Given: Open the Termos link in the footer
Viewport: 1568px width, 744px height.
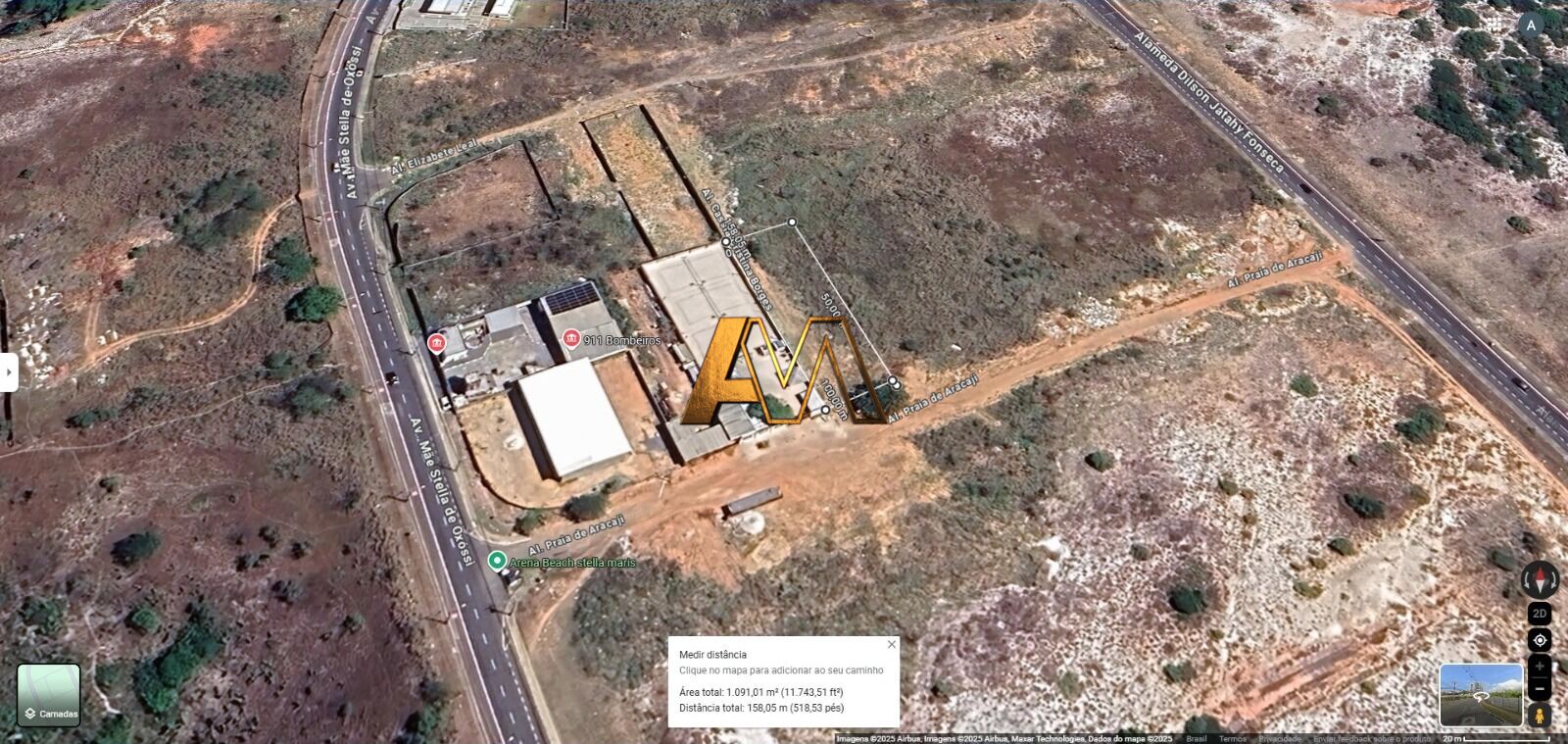Looking at the screenshot, I should pyautogui.click(x=1232, y=739).
